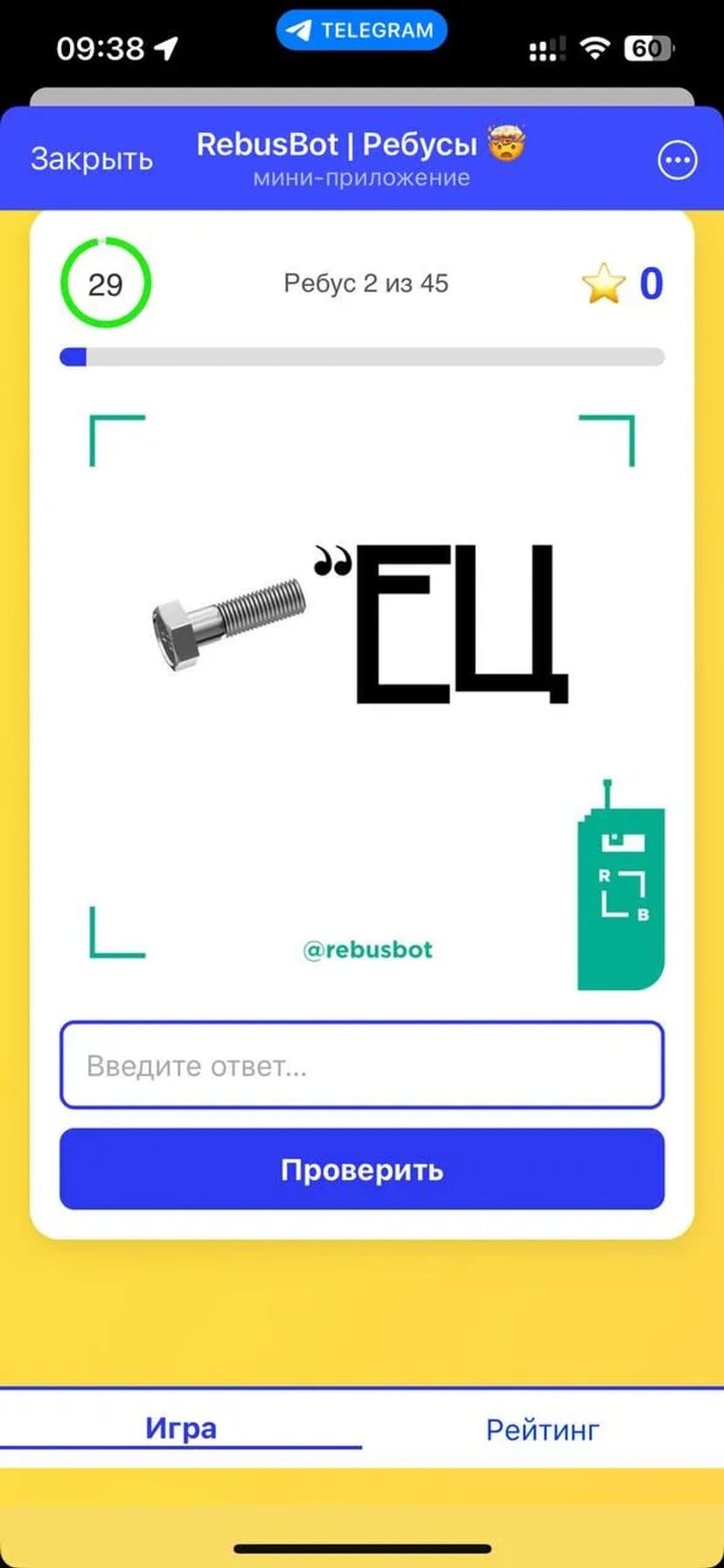Check the answer with Проверить
This screenshot has height=1568, width=724.
click(362, 1169)
